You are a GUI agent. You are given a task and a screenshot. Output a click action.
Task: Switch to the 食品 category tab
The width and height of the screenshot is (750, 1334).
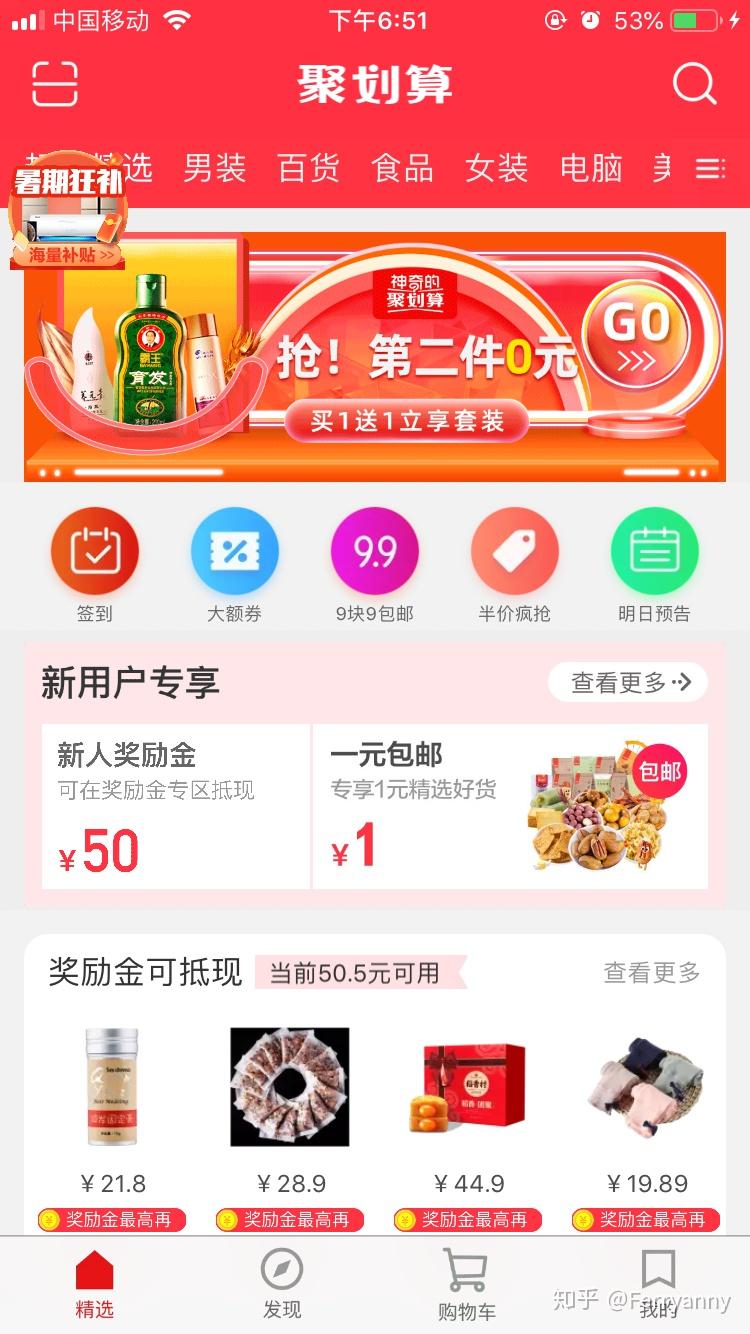tap(400, 169)
